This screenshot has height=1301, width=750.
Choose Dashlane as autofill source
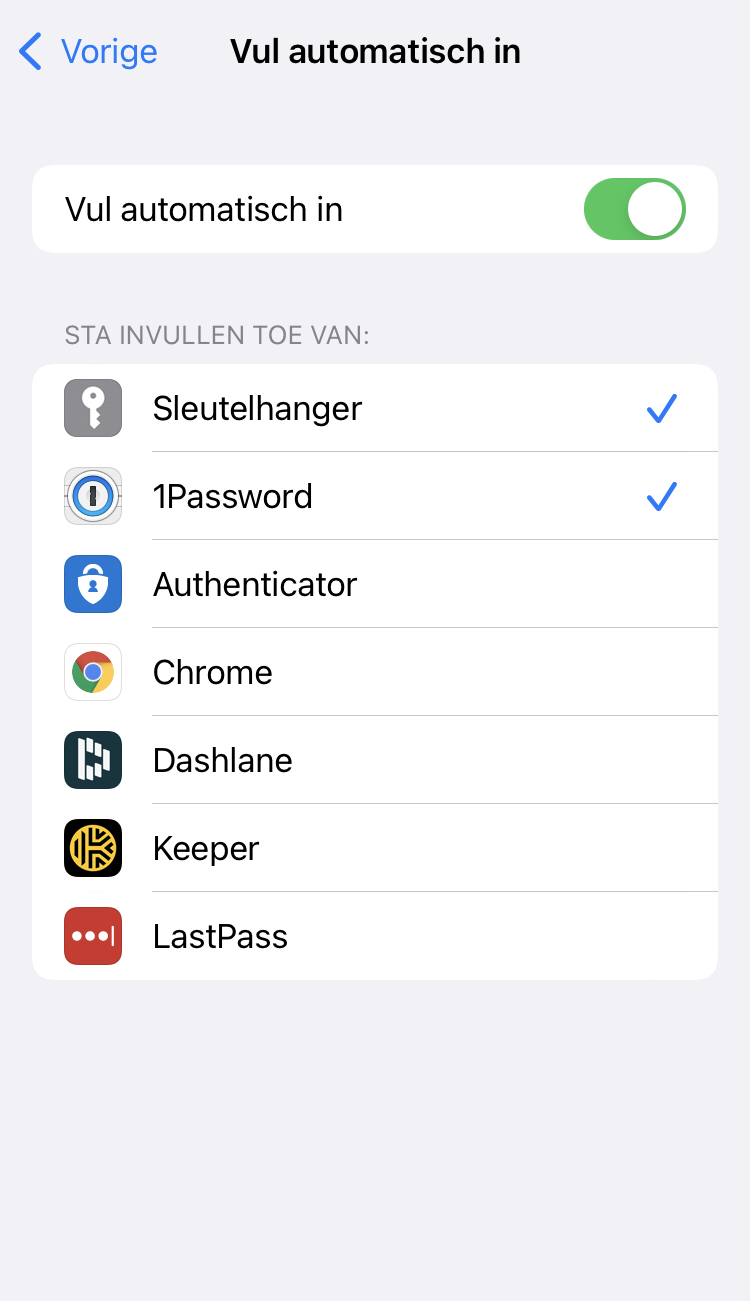click(x=374, y=760)
